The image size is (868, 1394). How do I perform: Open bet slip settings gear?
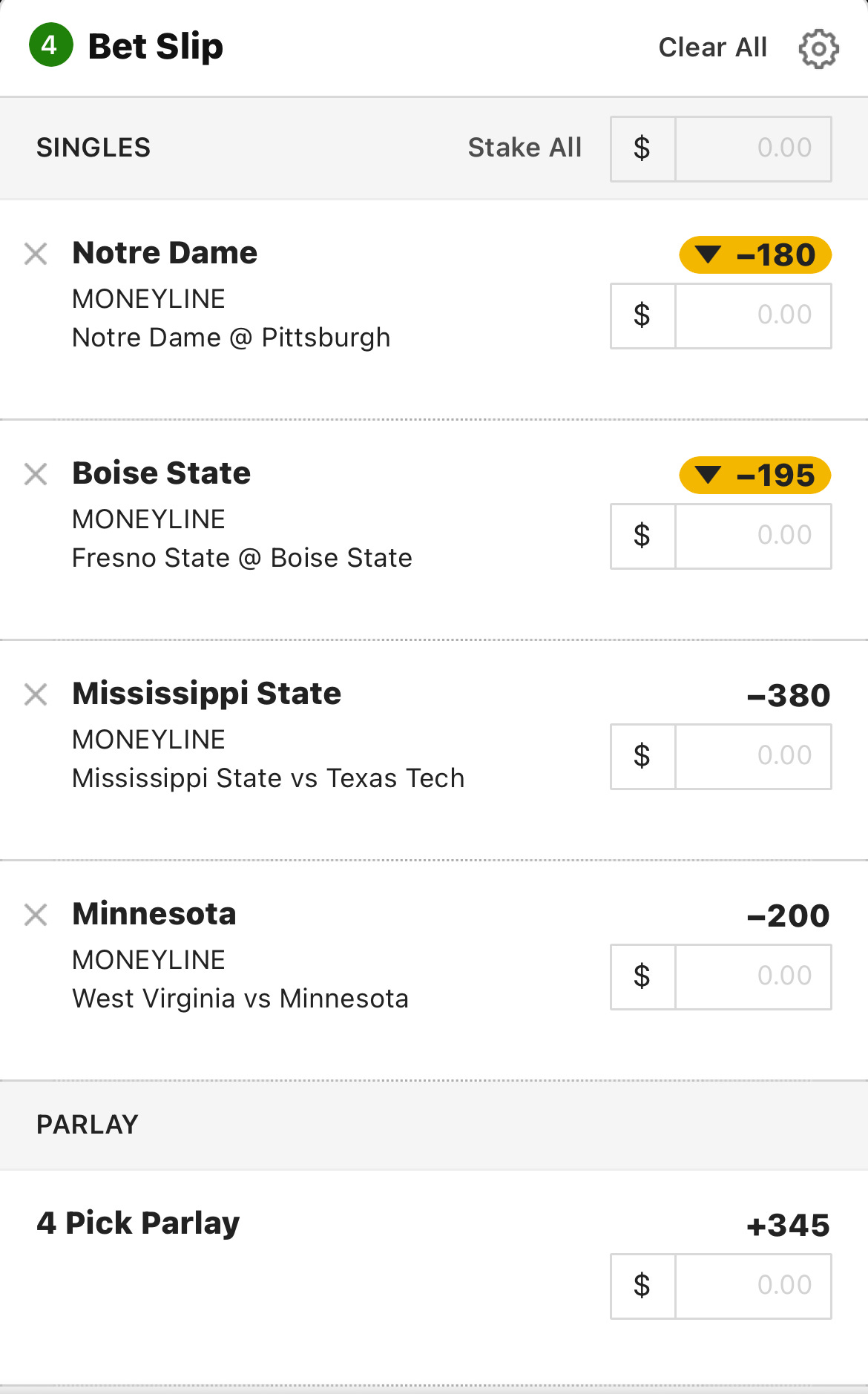coord(818,49)
